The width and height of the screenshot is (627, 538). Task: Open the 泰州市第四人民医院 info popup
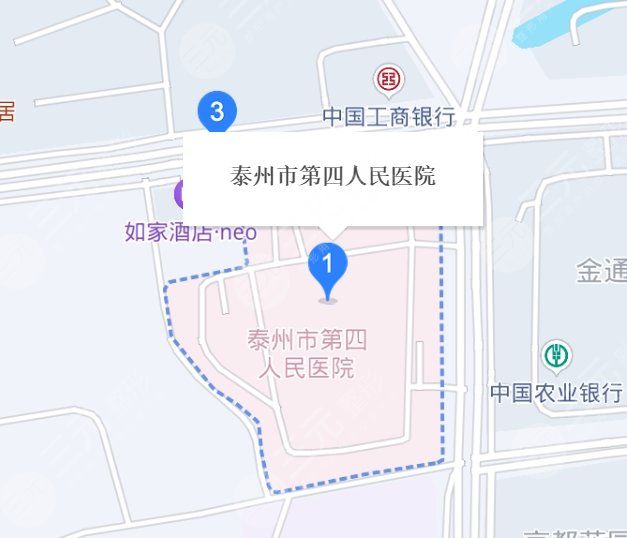333,177
